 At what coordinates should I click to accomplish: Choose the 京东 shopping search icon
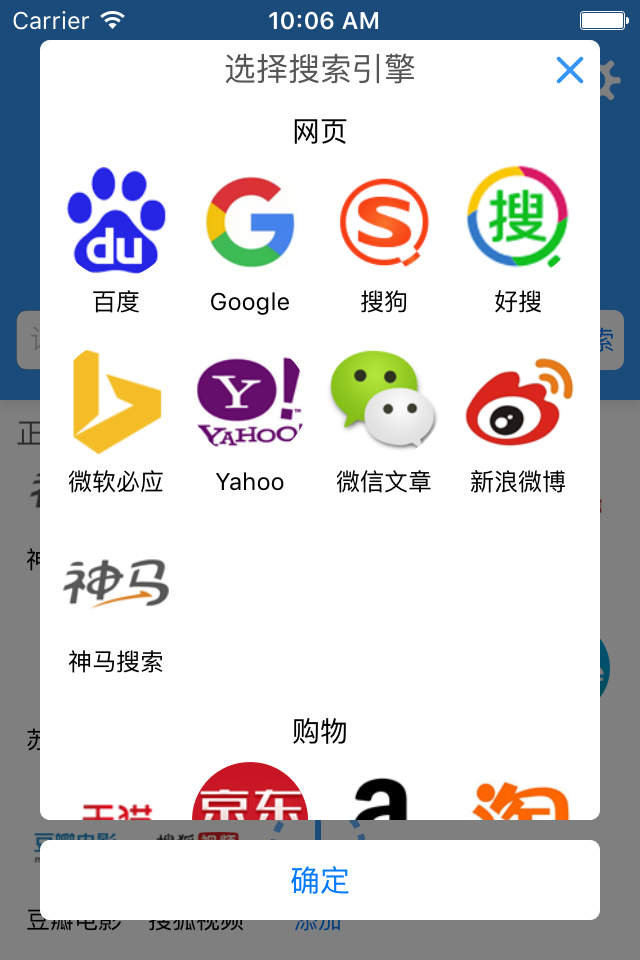pos(250,795)
